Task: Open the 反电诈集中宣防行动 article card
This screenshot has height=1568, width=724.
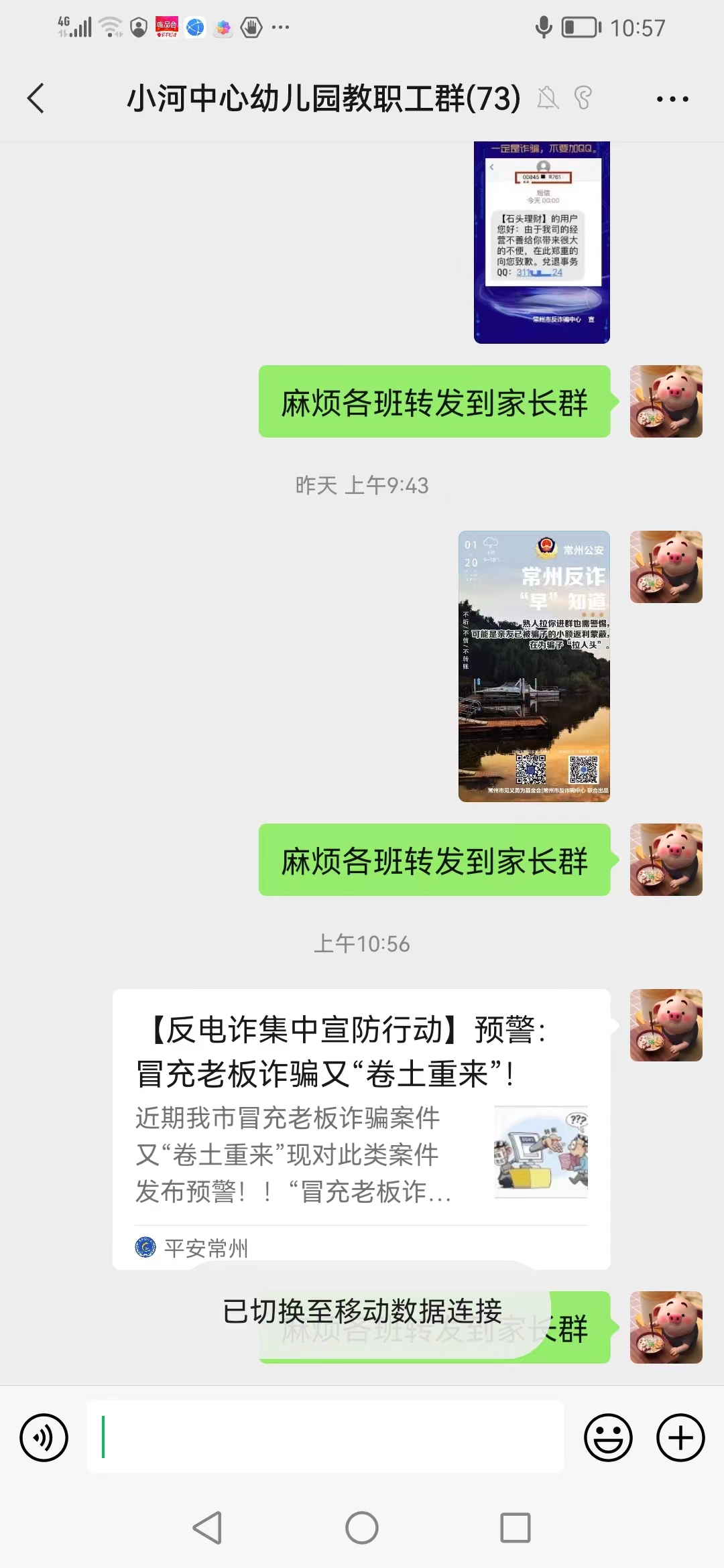Action: pos(361,1128)
